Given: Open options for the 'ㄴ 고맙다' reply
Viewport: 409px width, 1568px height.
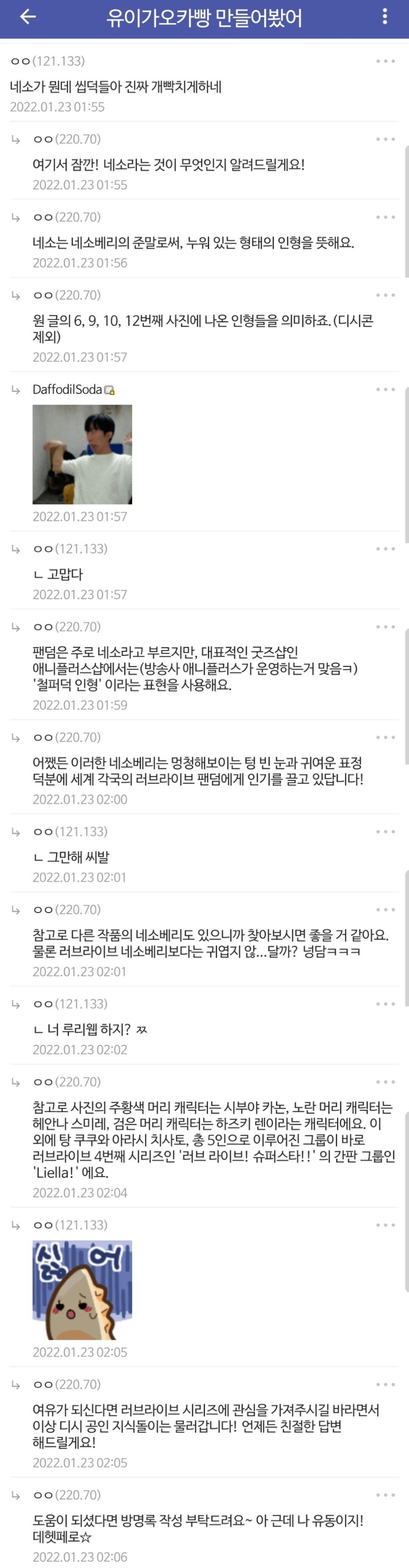Looking at the screenshot, I should 385,549.
